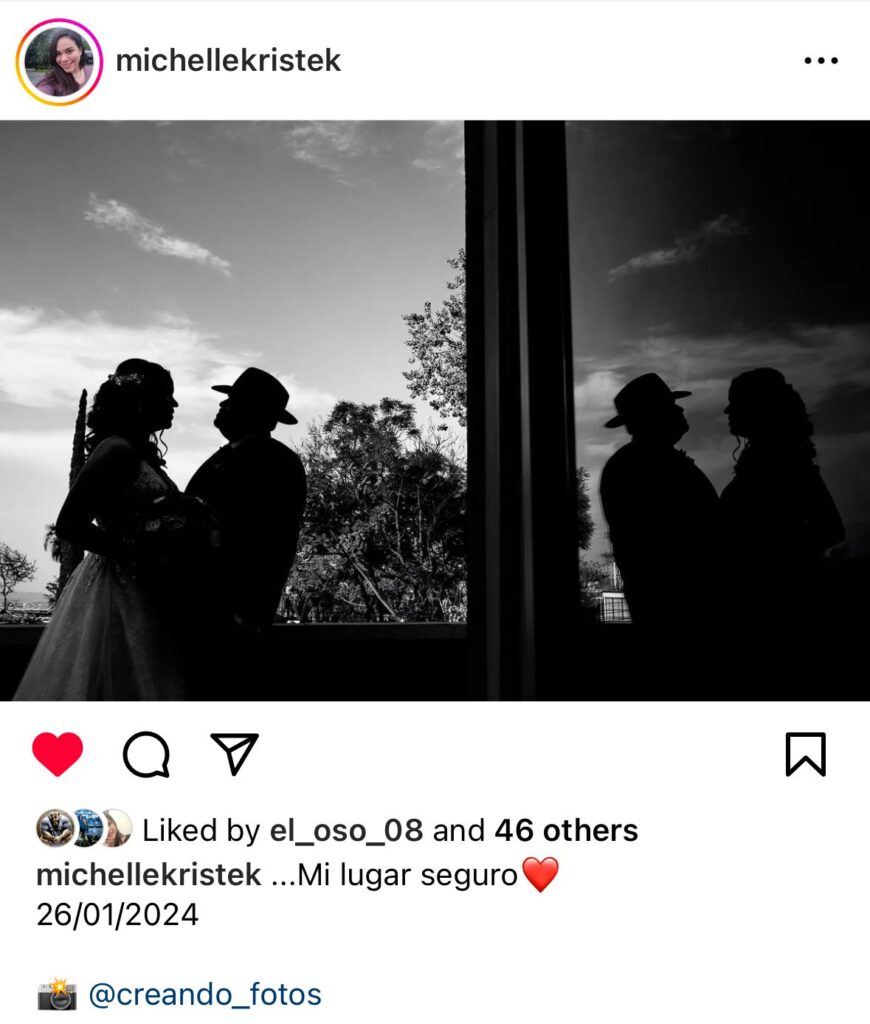Viewport: 870px width, 1024px height.
Task: View the black and white wedding photo
Action: [x=435, y=410]
